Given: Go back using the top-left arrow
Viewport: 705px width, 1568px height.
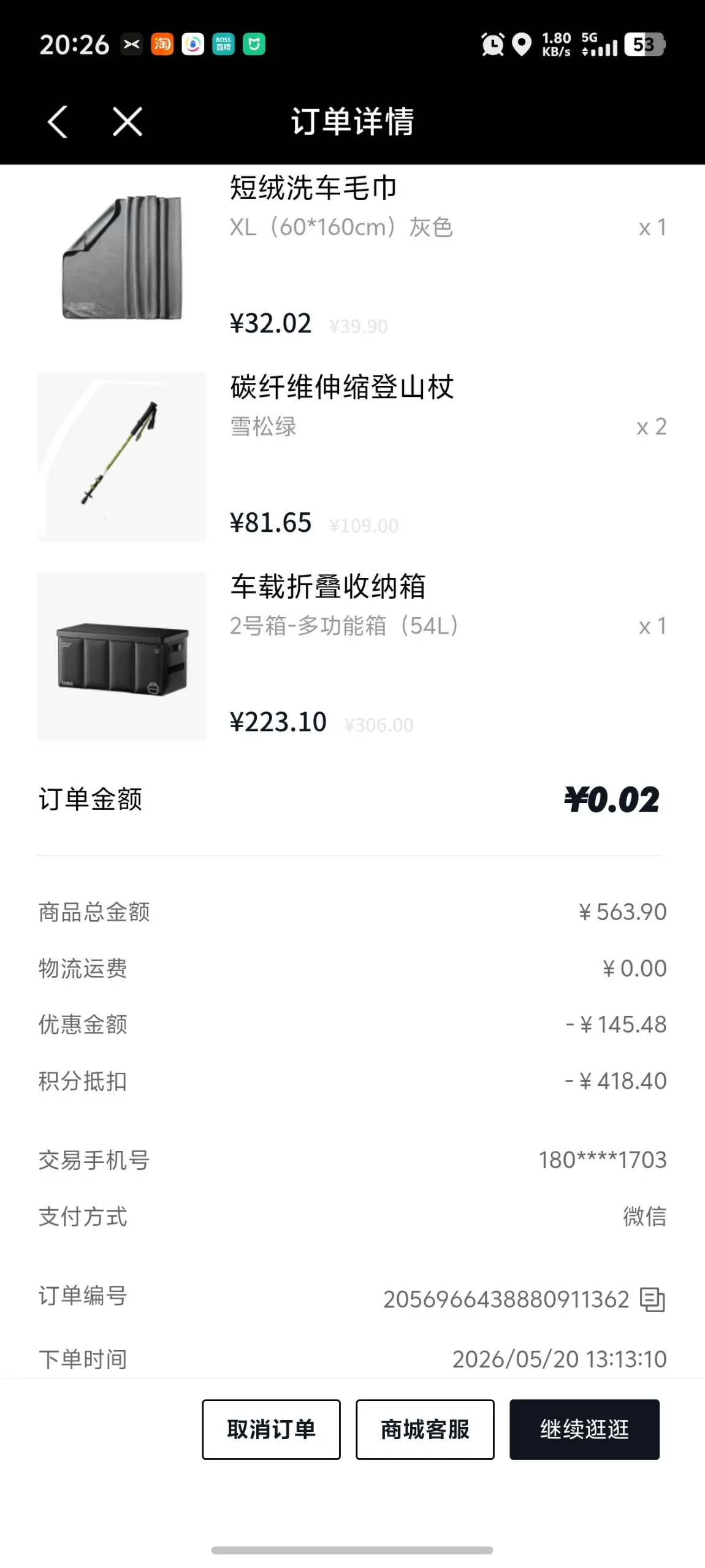Looking at the screenshot, I should coord(58,121).
